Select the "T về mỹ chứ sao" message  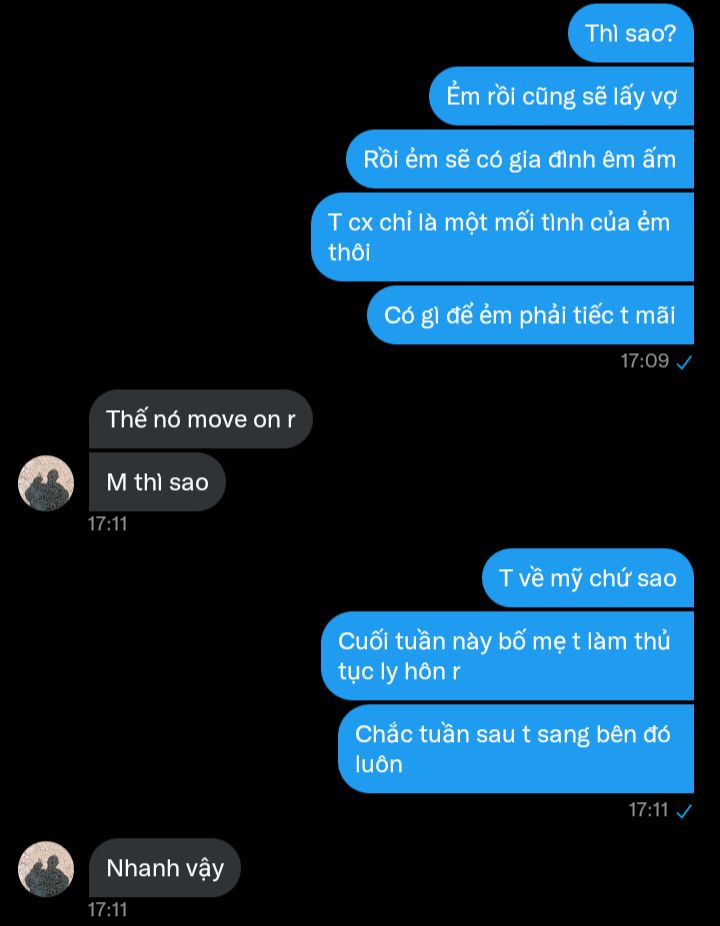[587, 578]
